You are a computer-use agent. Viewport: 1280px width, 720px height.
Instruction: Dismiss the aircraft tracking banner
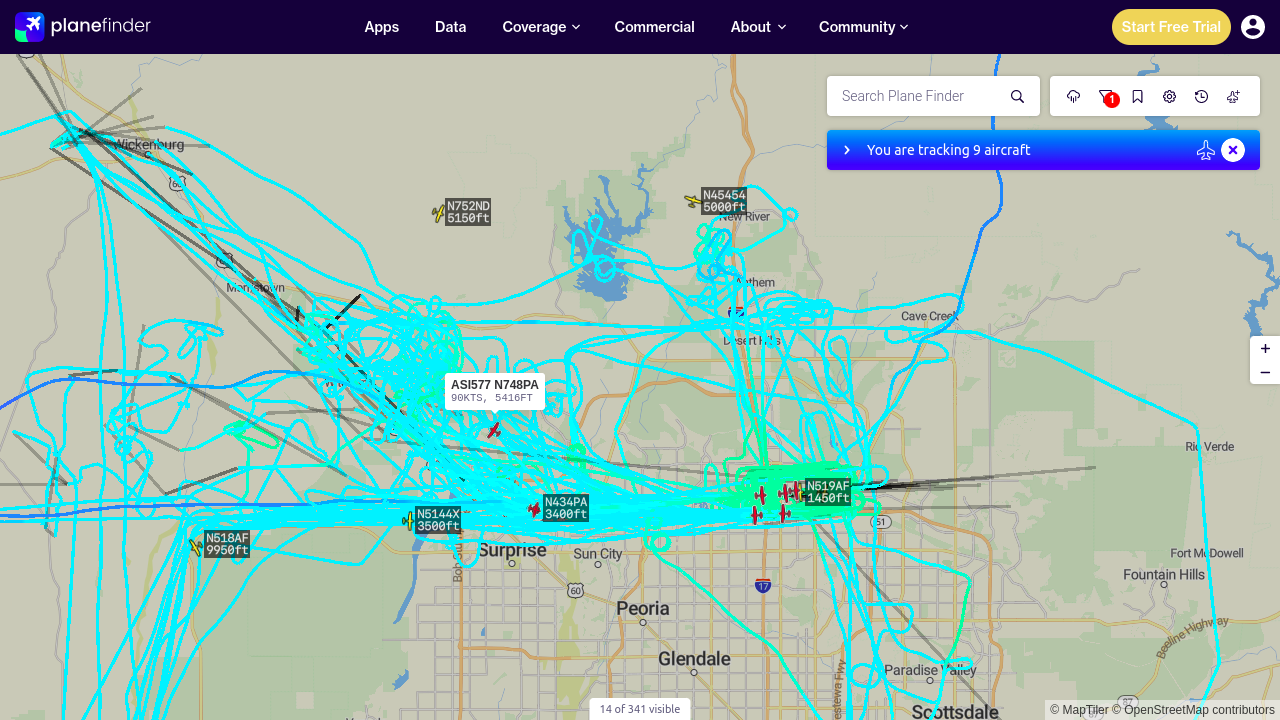click(1233, 150)
